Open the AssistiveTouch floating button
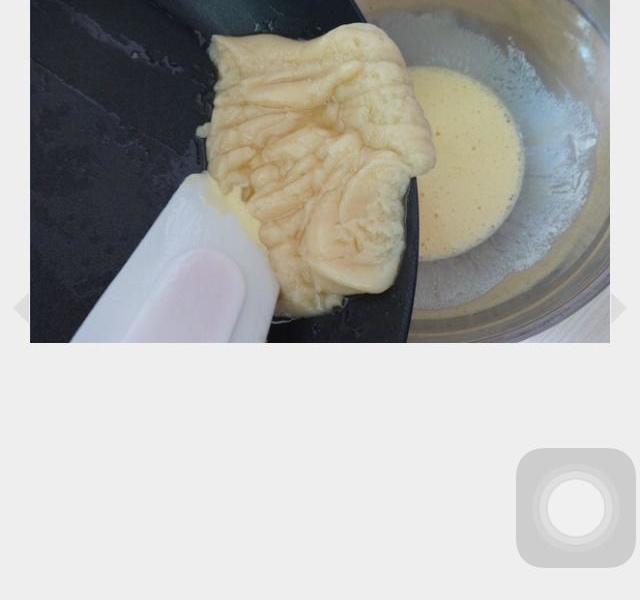 pyautogui.click(x=576, y=508)
